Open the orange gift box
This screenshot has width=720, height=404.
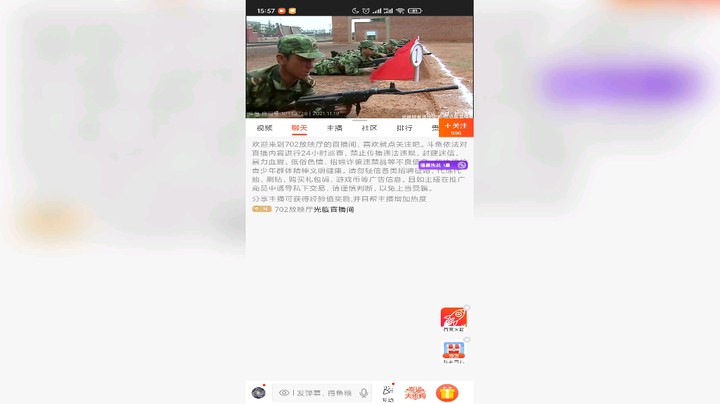coord(447,392)
